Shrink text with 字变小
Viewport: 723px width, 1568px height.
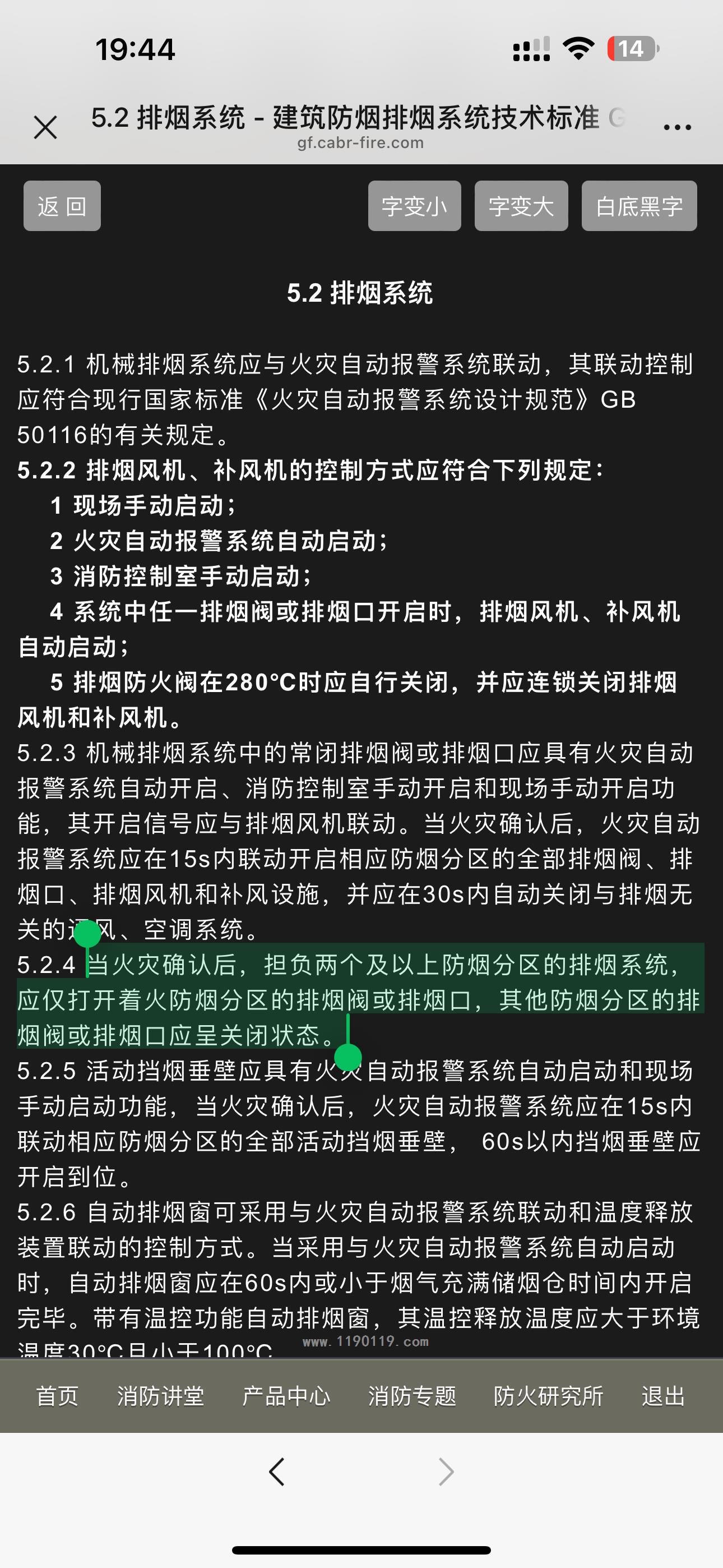[414, 206]
